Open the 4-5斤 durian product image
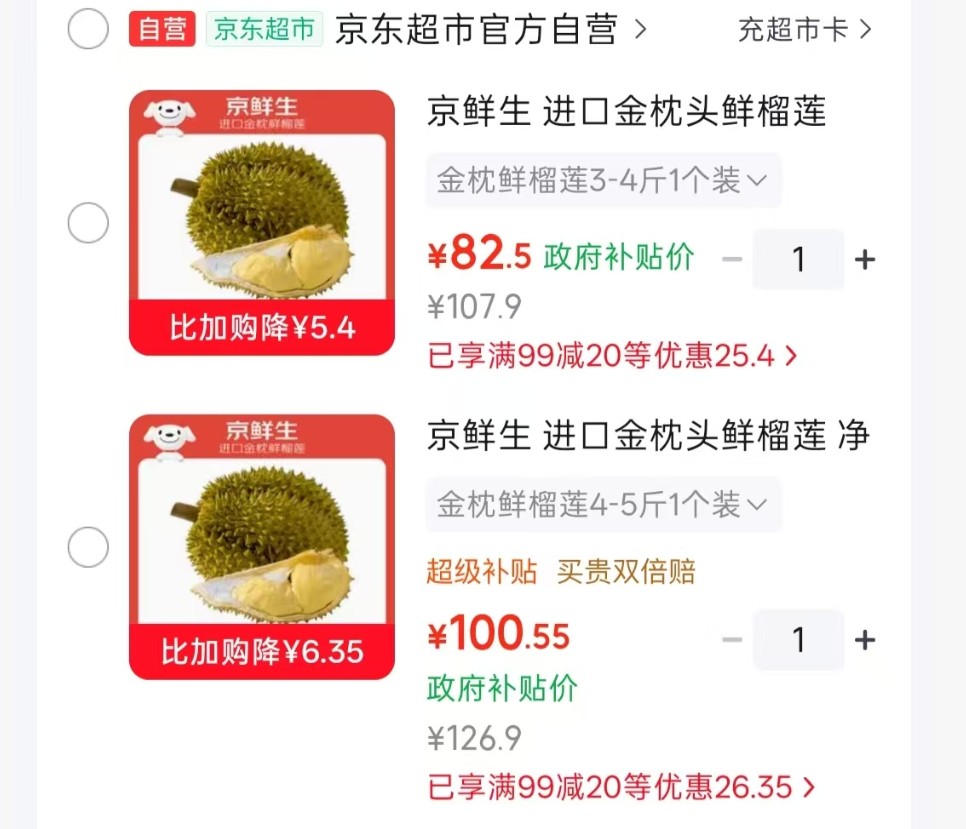The image size is (966, 829). pos(262,547)
